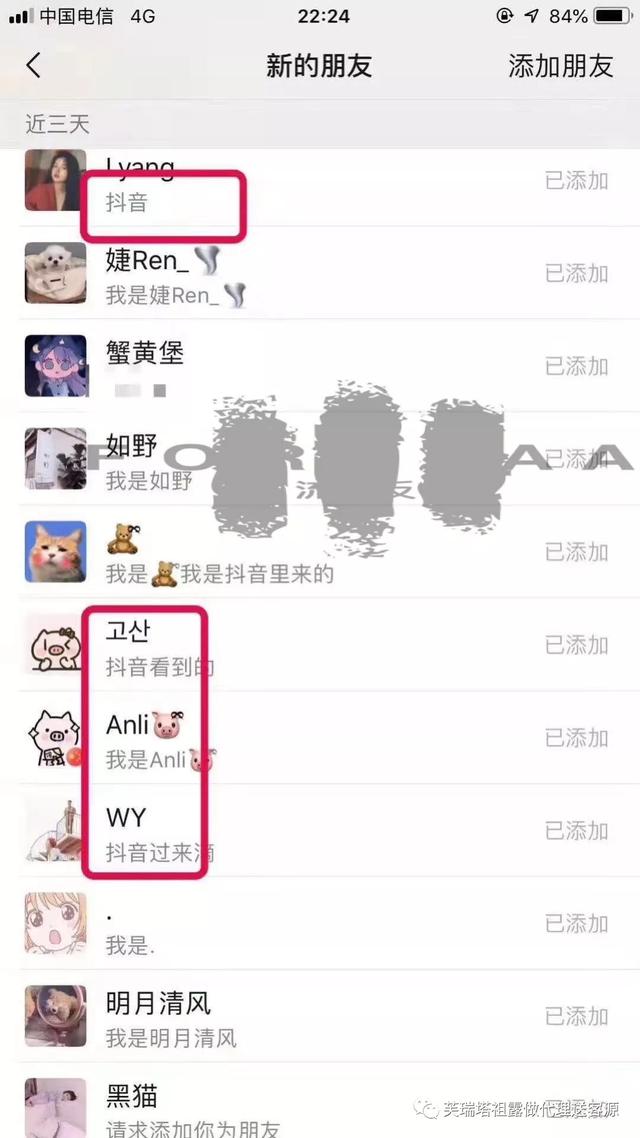This screenshot has width=640, height=1138.
Task: Open the 고산 friend request row
Action: click(300, 646)
